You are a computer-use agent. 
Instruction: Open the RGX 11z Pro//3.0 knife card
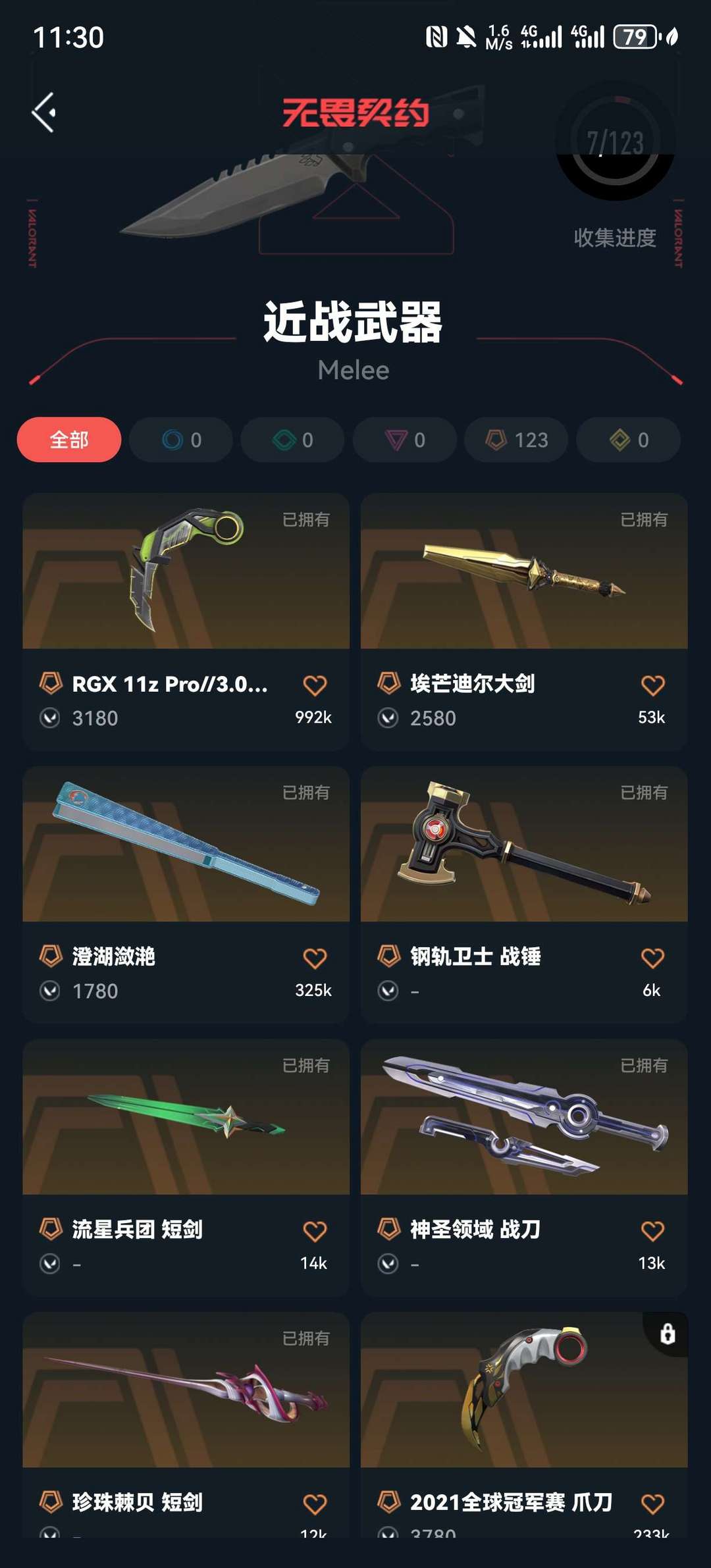point(186,621)
